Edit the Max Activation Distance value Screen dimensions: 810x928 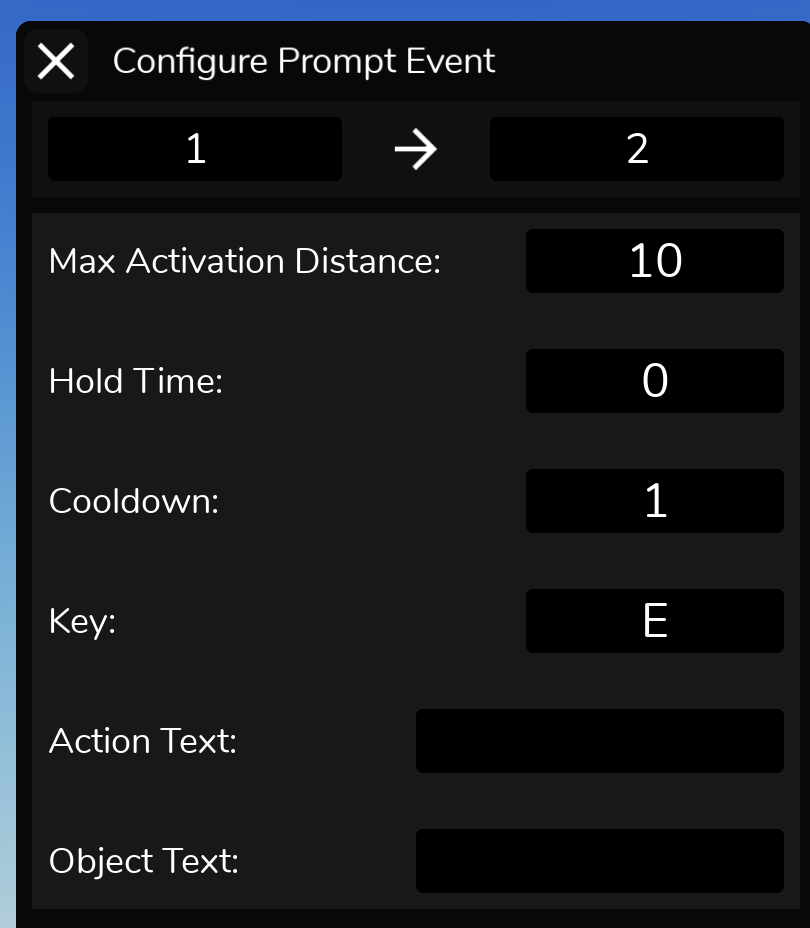(x=655, y=261)
